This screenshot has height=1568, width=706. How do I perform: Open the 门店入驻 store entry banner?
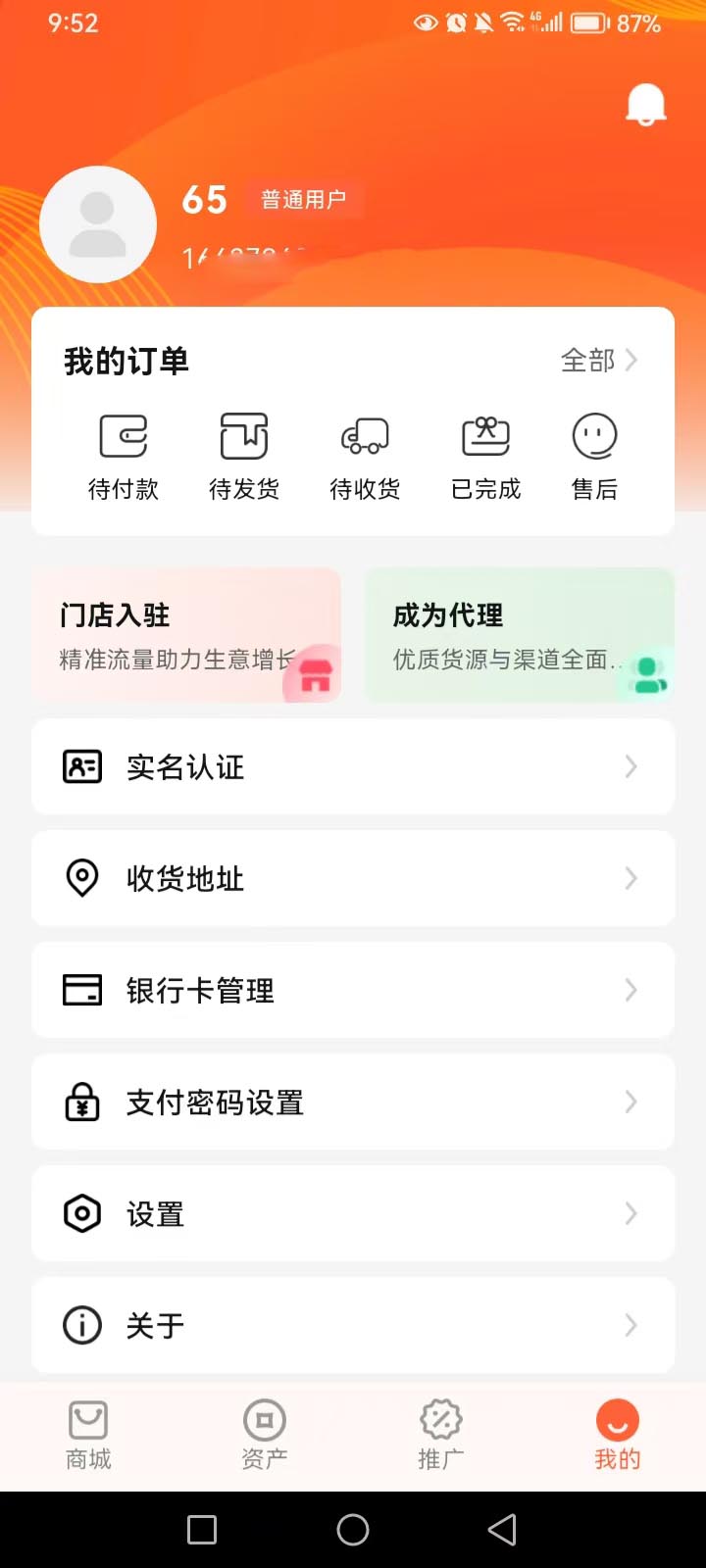(185, 634)
